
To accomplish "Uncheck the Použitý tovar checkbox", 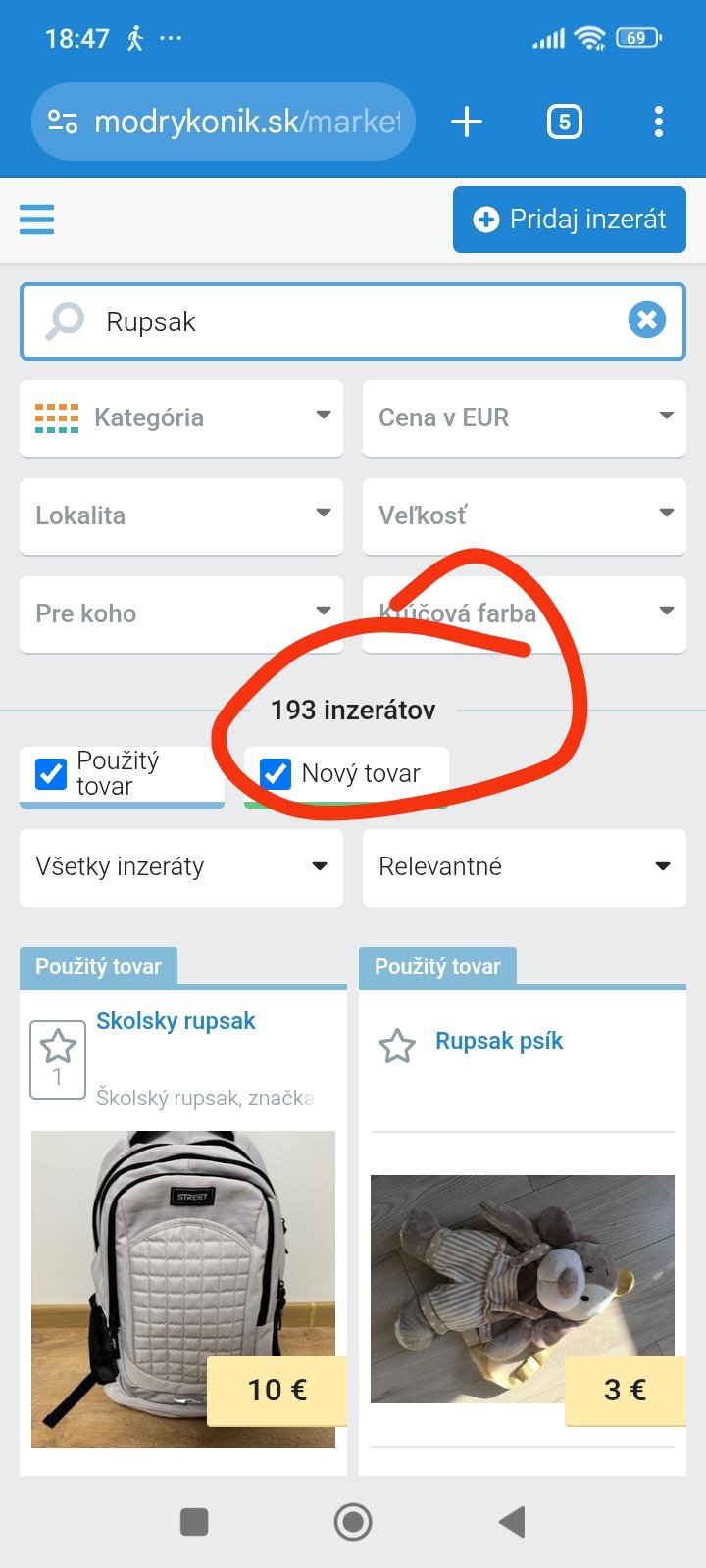I will click(51, 773).
